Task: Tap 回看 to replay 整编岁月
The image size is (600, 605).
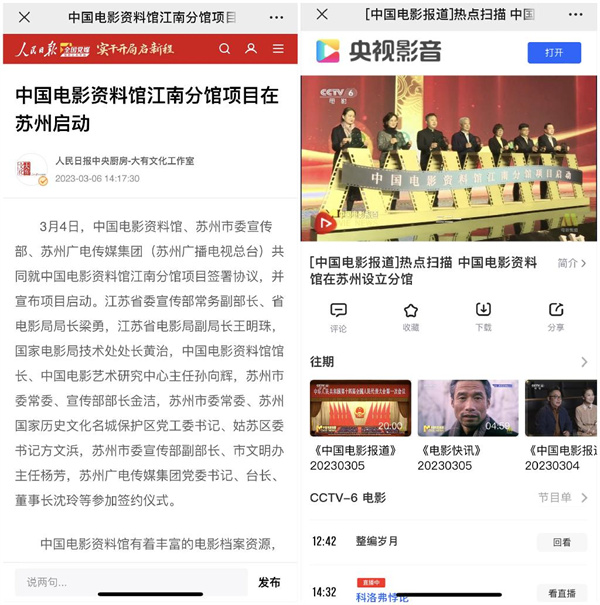Action: 561,542
